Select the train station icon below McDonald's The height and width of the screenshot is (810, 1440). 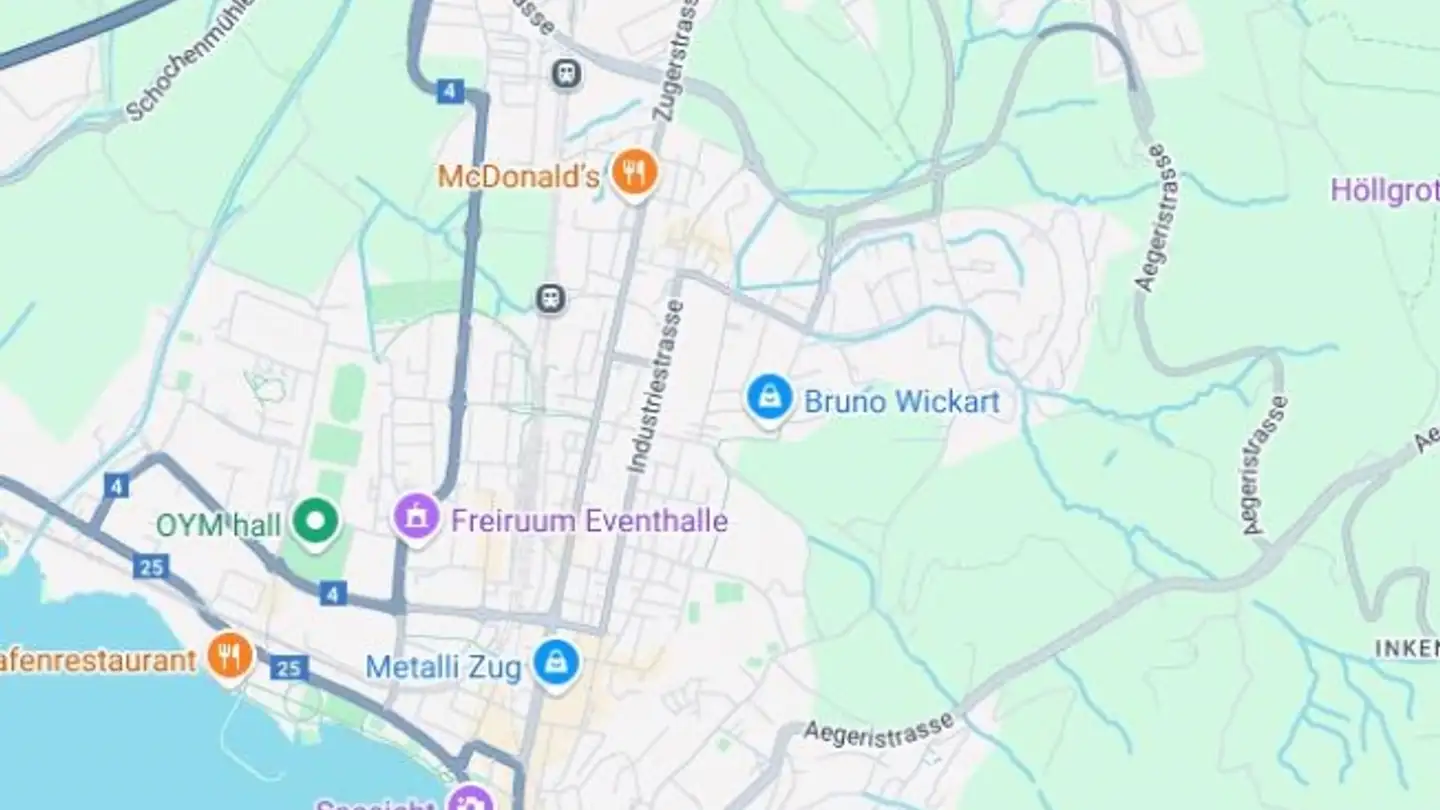550,298
